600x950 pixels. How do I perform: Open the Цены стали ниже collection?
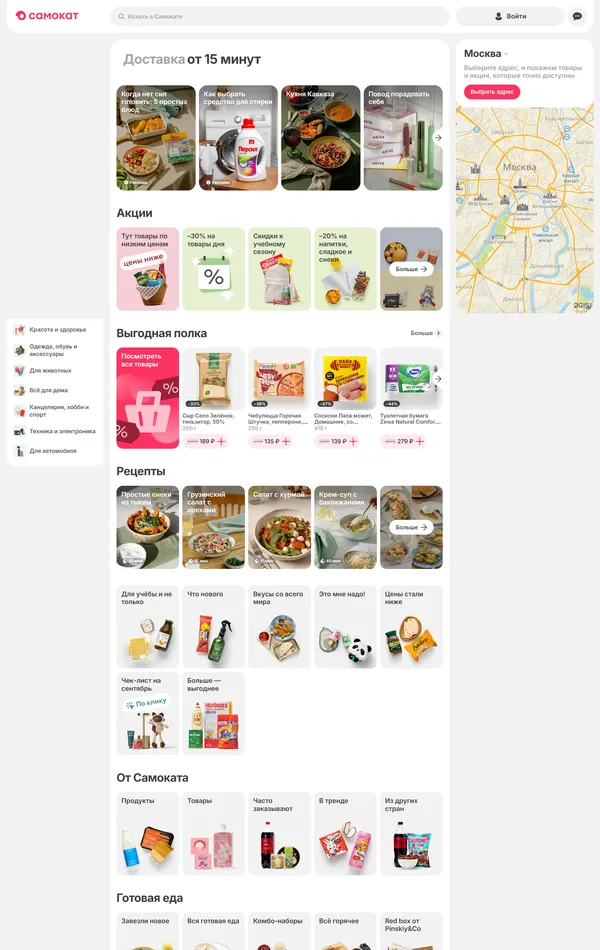click(x=411, y=627)
